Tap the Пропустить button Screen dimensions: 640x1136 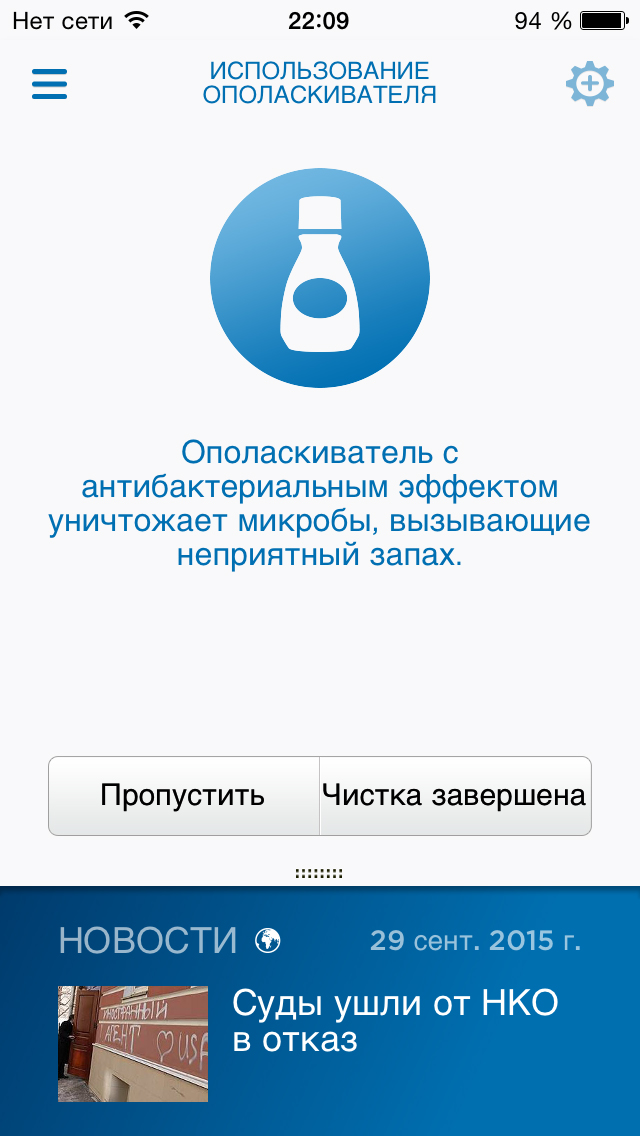coord(183,796)
